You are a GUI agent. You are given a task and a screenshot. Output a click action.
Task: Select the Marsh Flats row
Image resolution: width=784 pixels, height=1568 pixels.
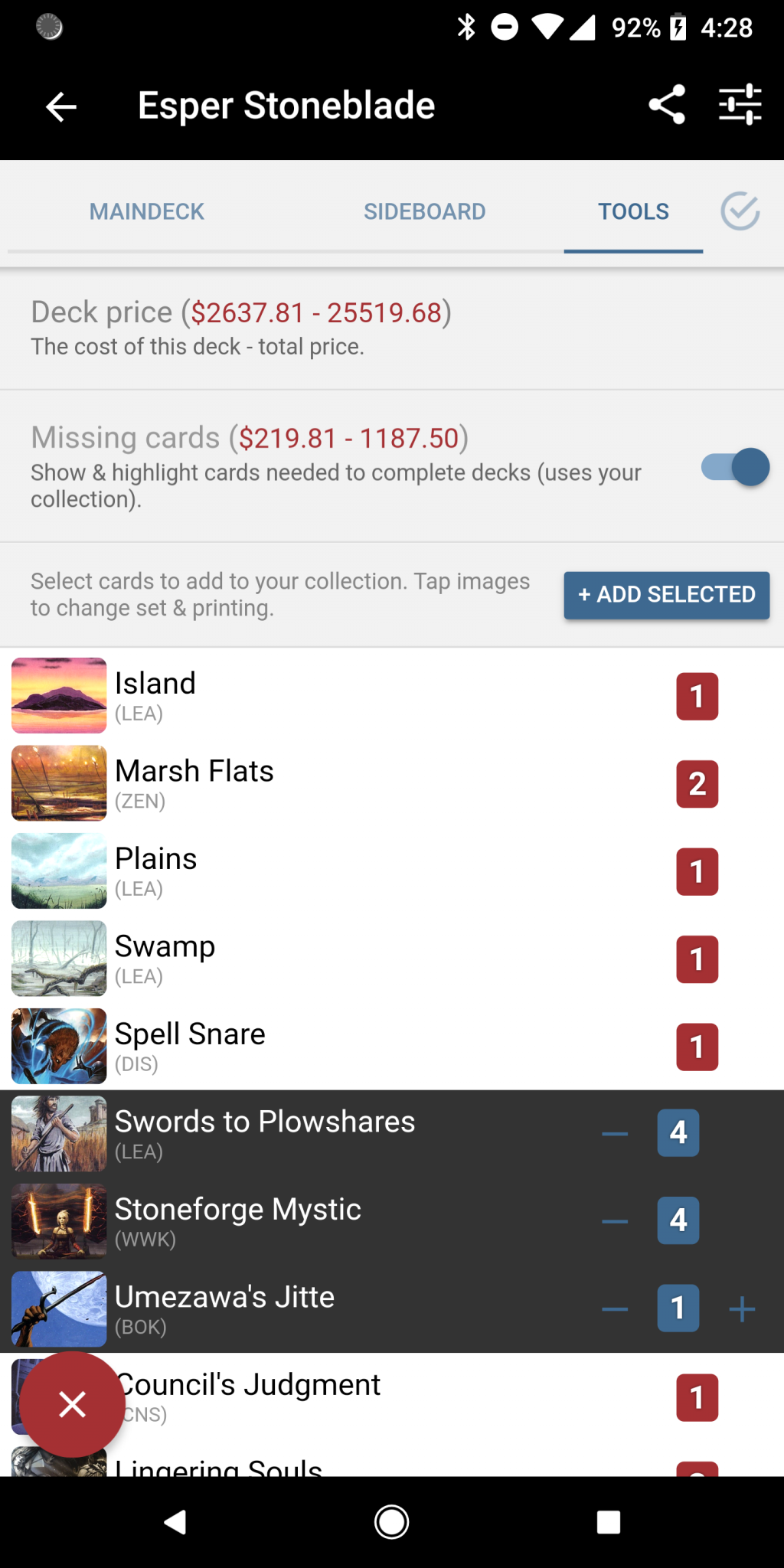[345, 783]
